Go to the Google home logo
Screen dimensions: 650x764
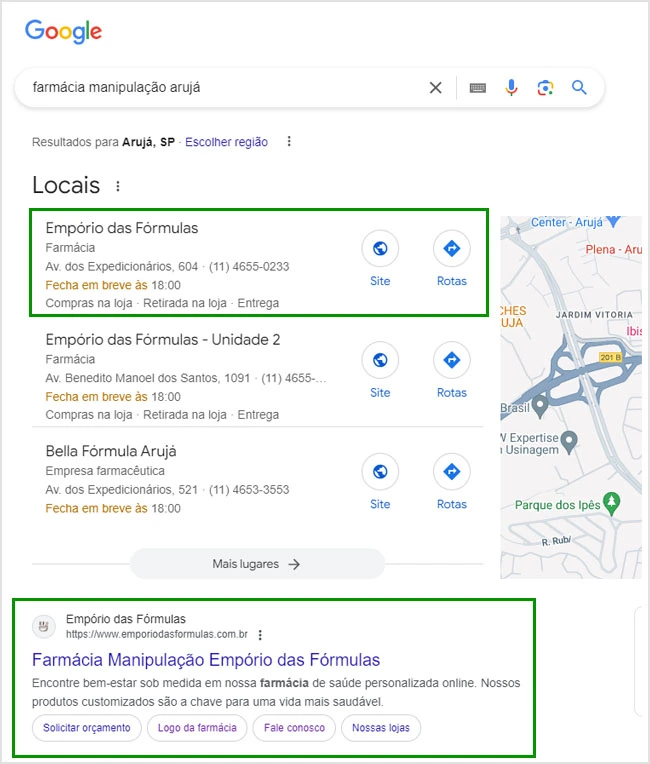pyautogui.click(x=64, y=31)
